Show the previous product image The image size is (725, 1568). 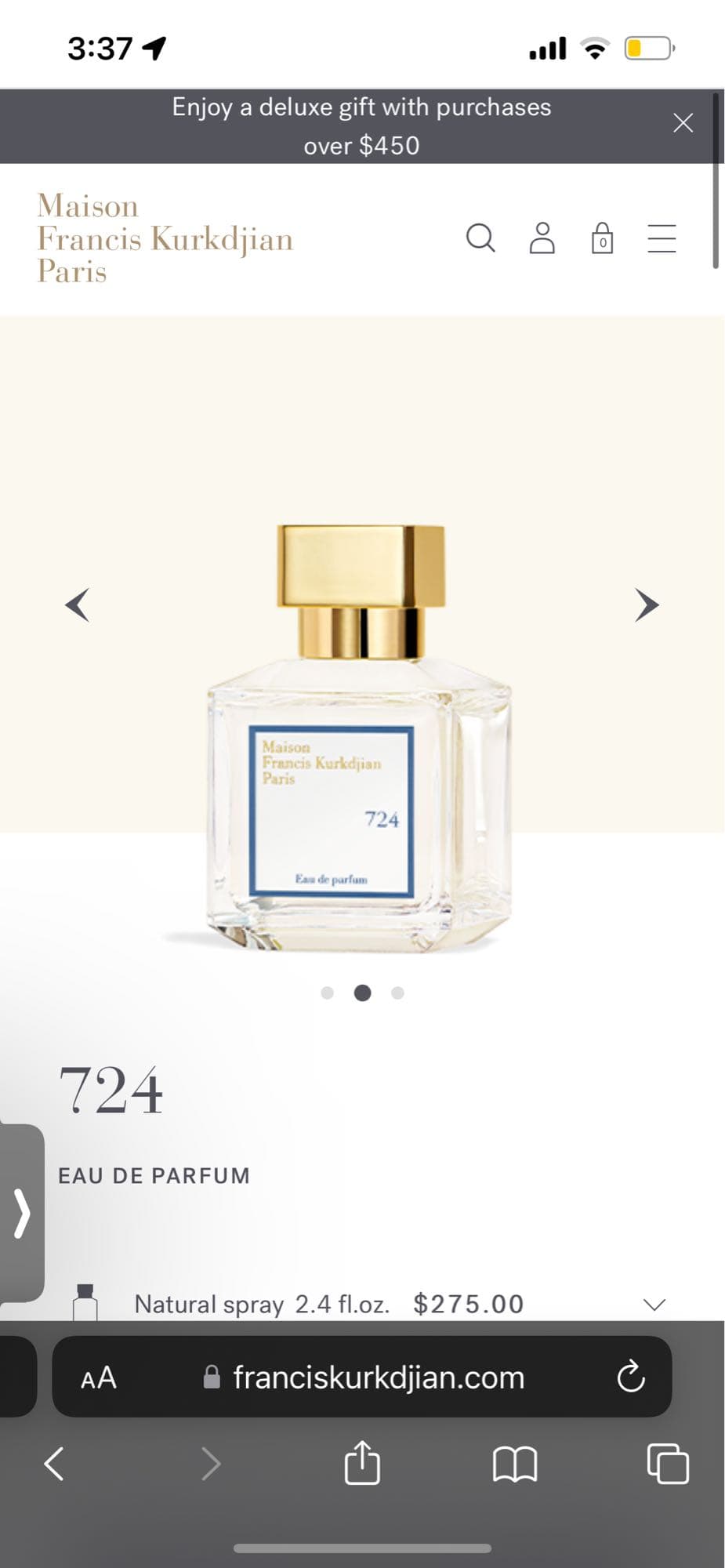(77, 604)
